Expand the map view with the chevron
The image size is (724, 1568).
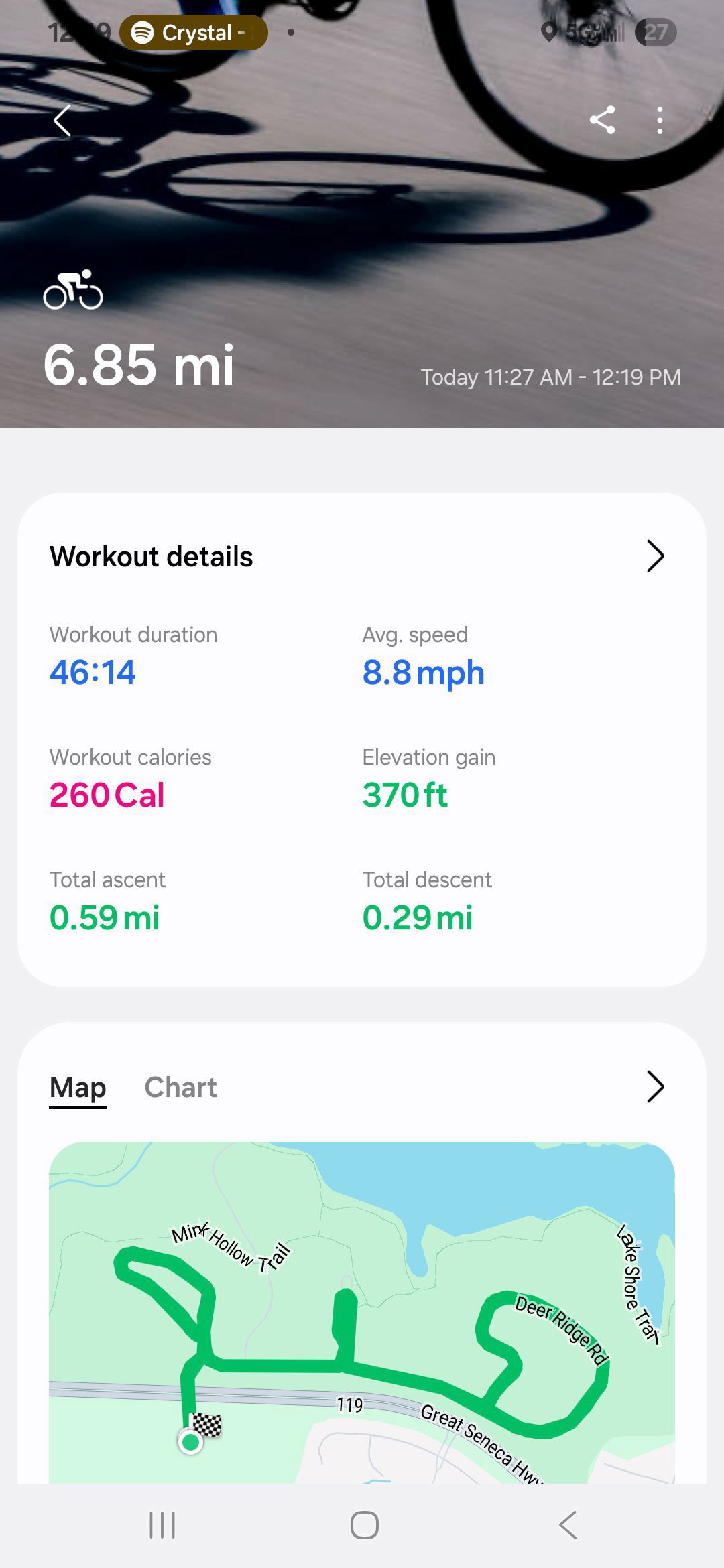point(655,1087)
